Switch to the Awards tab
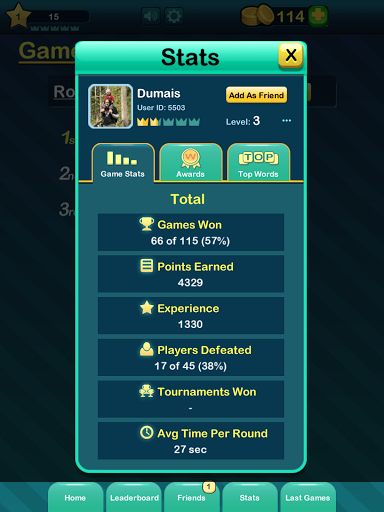Screen dimensions: 384x512 pyautogui.click(x=191, y=163)
